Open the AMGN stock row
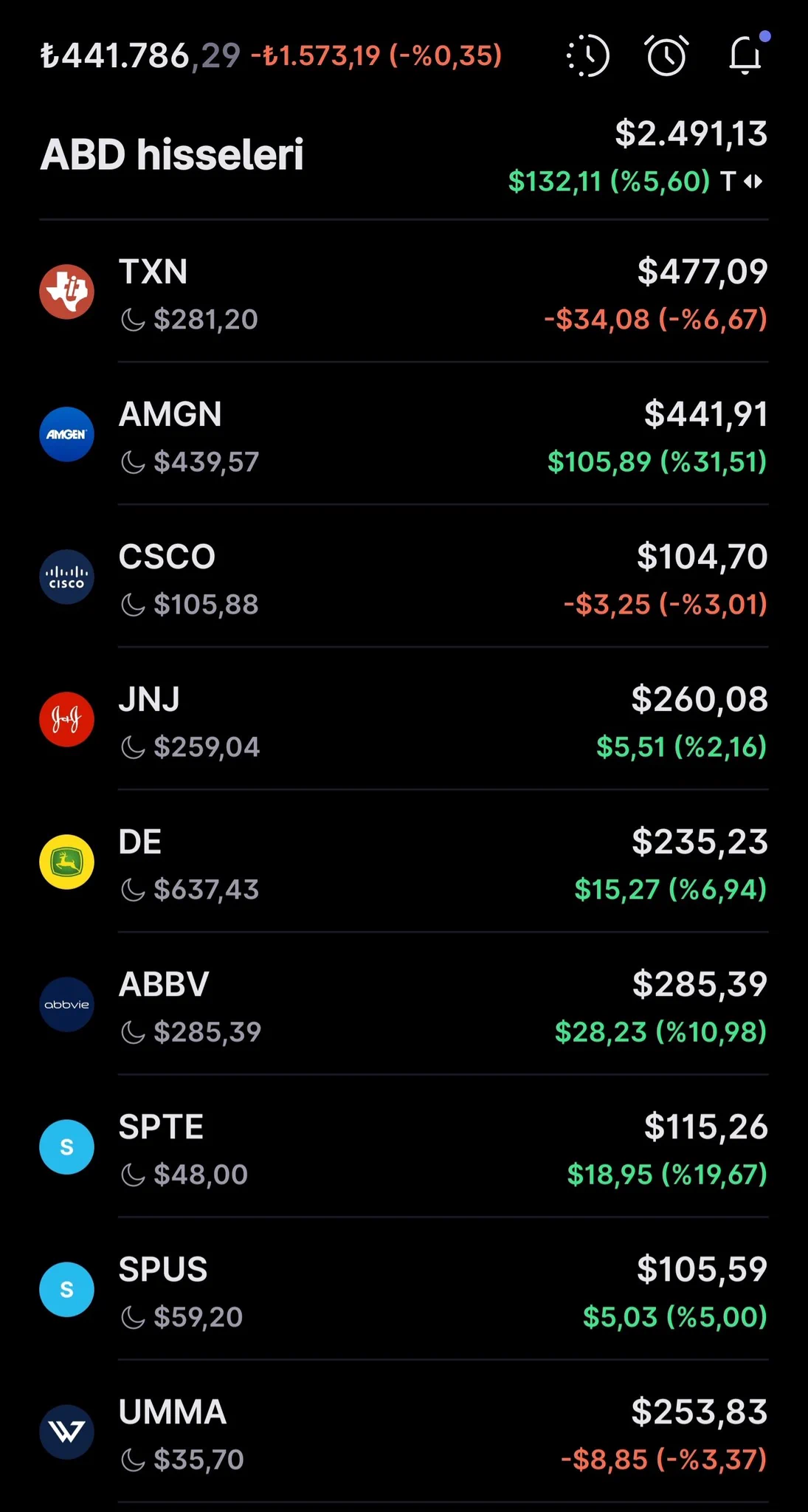808x1512 pixels. pos(404,435)
